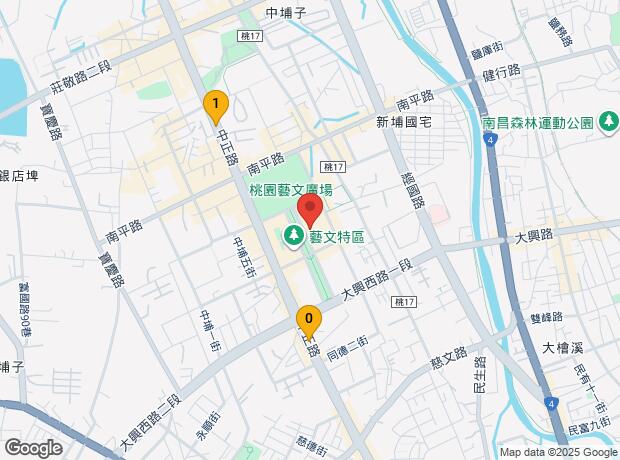Open the 藝文特區 park point of interest

click(294, 237)
